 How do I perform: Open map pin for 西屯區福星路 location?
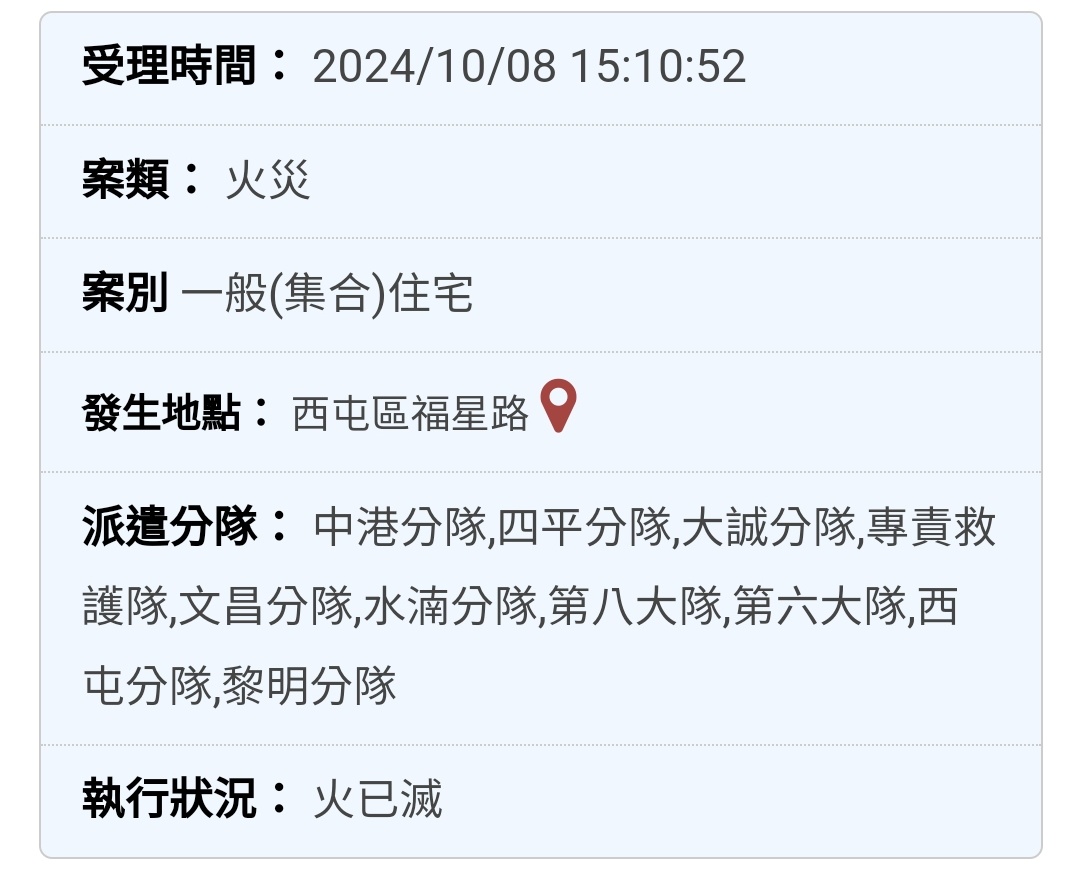(x=558, y=404)
